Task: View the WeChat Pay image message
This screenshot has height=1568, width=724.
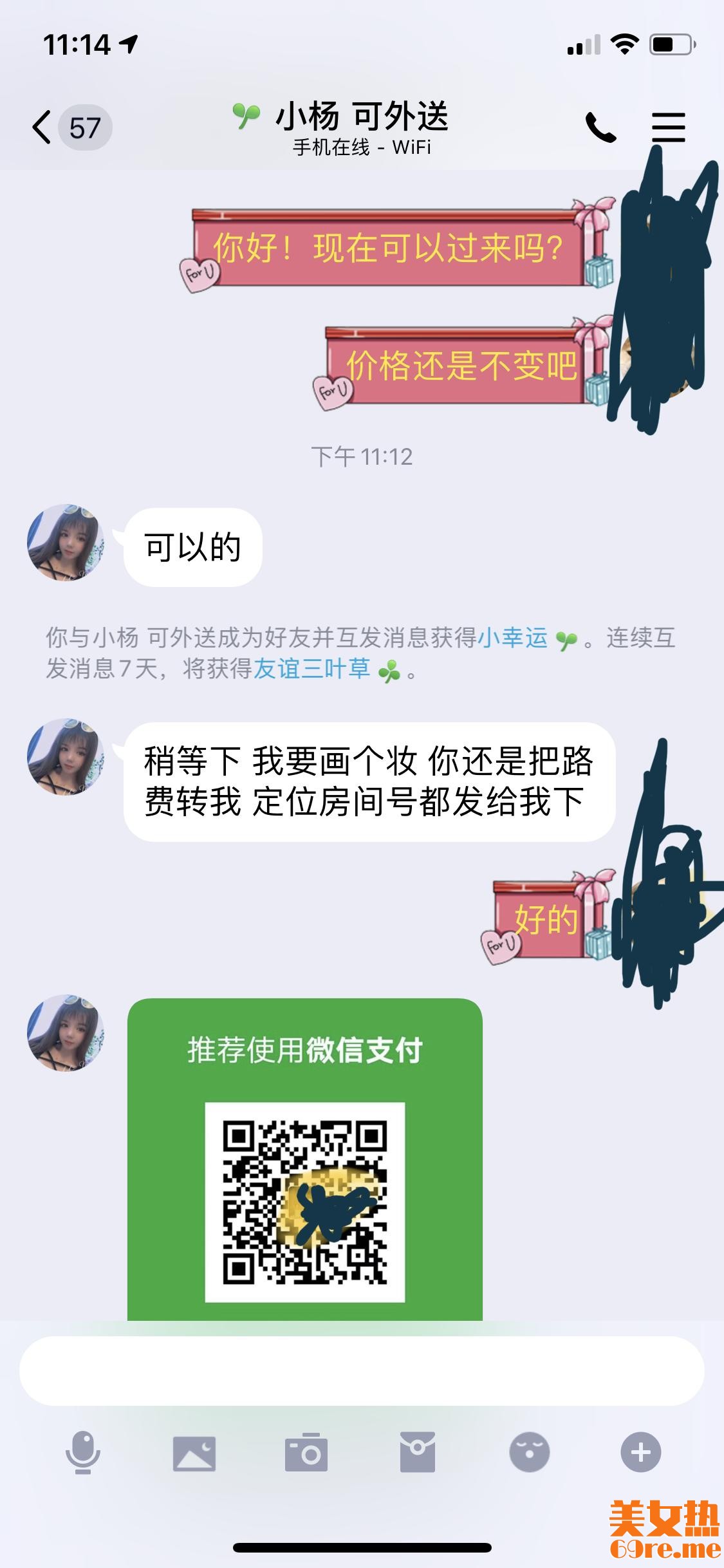Action: pos(305,1159)
